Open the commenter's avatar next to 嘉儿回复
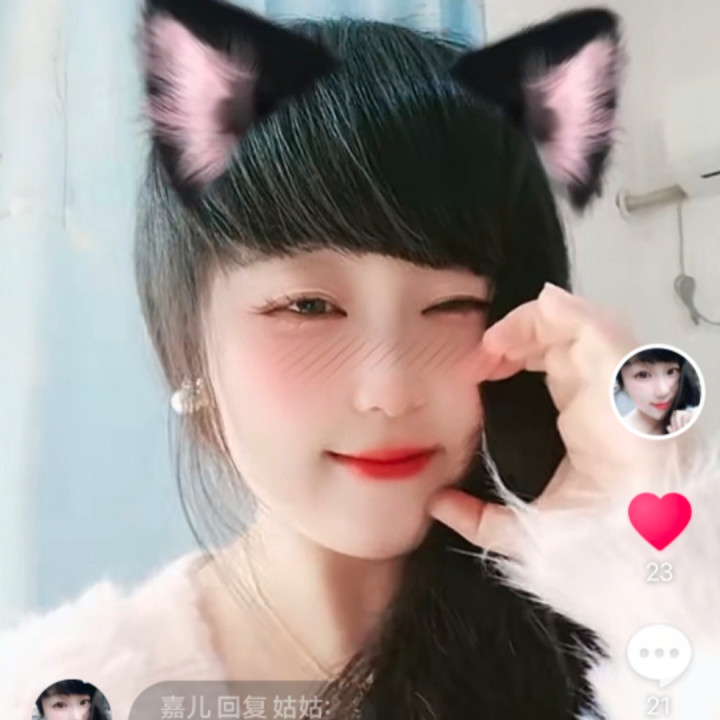Image resolution: width=720 pixels, height=720 pixels. coord(71,703)
